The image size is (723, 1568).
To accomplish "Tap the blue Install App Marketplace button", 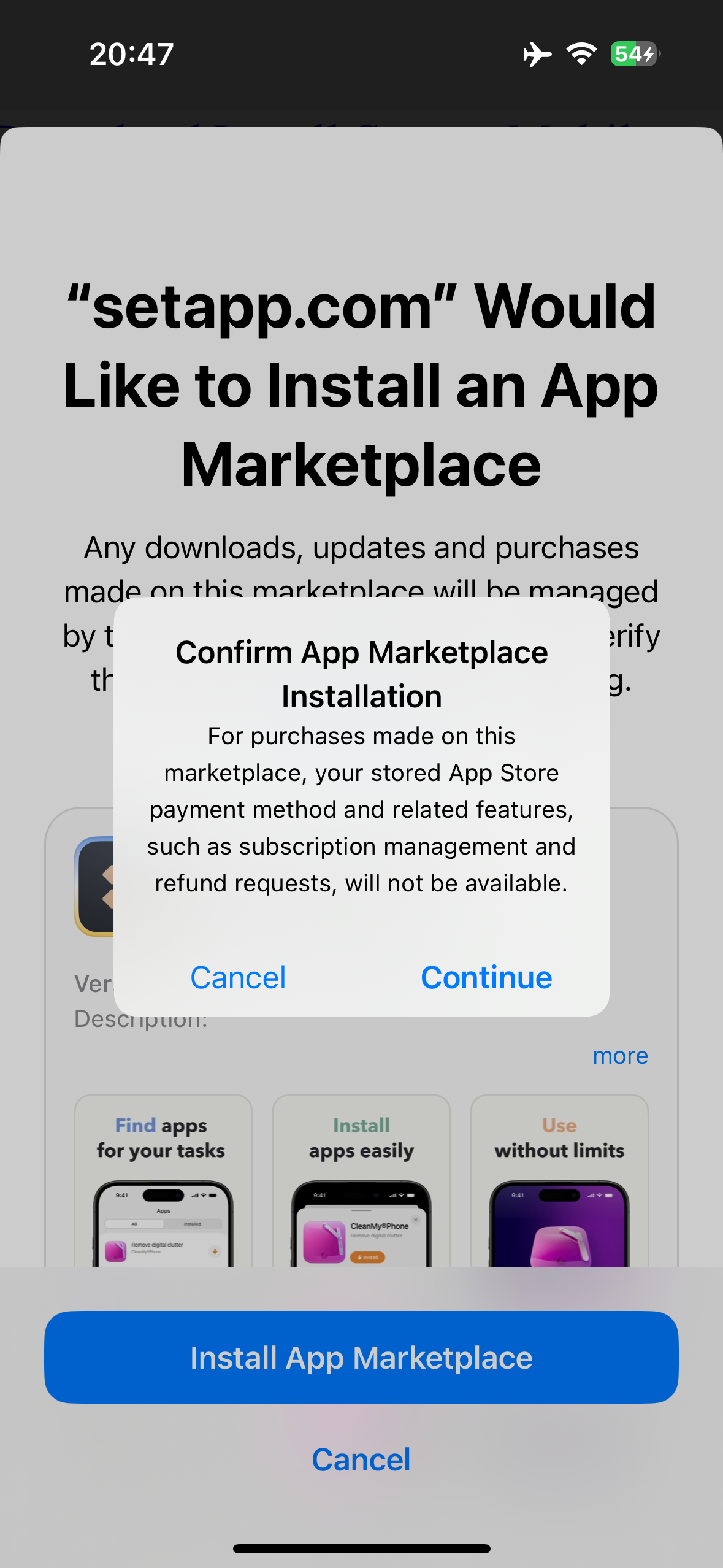I will pyautogui.click(x=361, y=1357).
